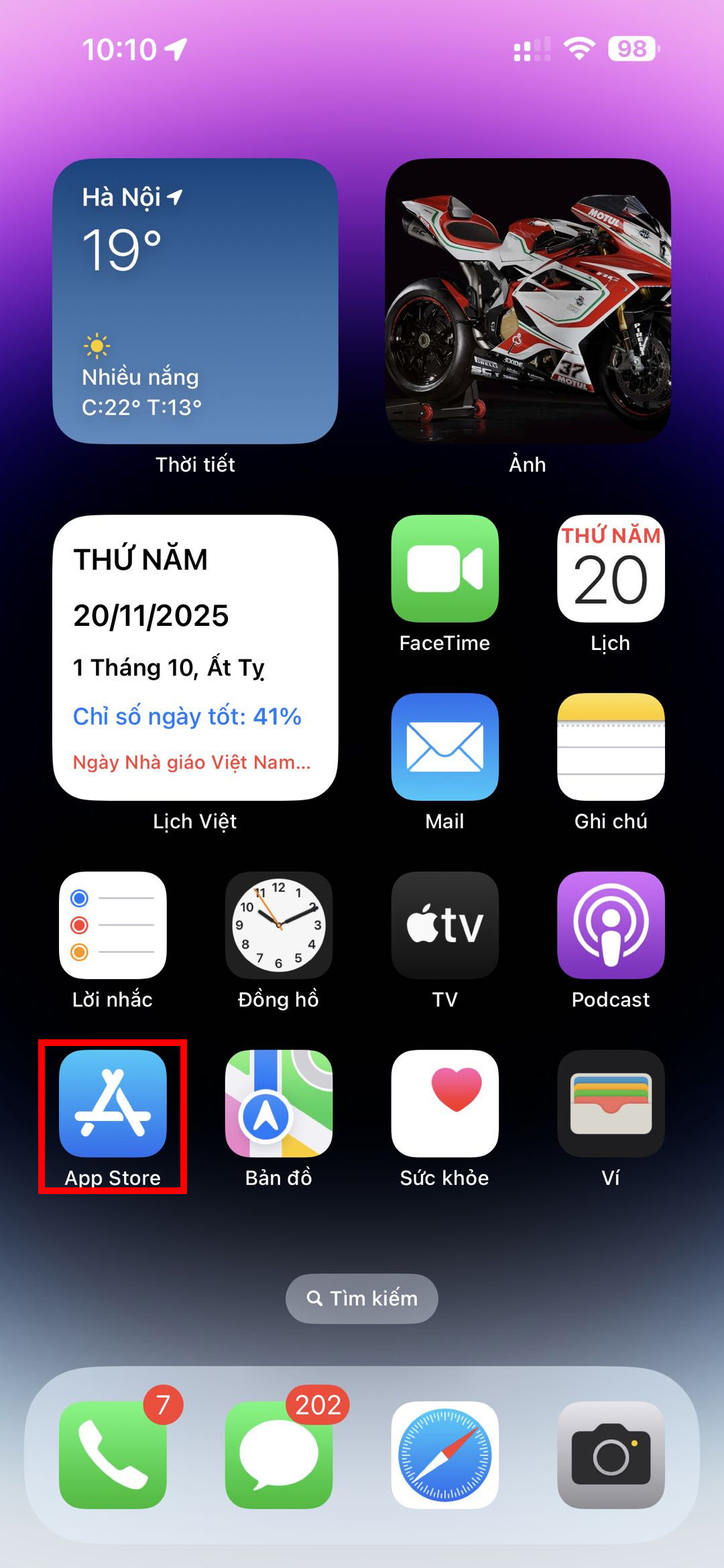Launch Safari from the dock
Screen dimensions: 724x1568
click(x=444, y=1454)
